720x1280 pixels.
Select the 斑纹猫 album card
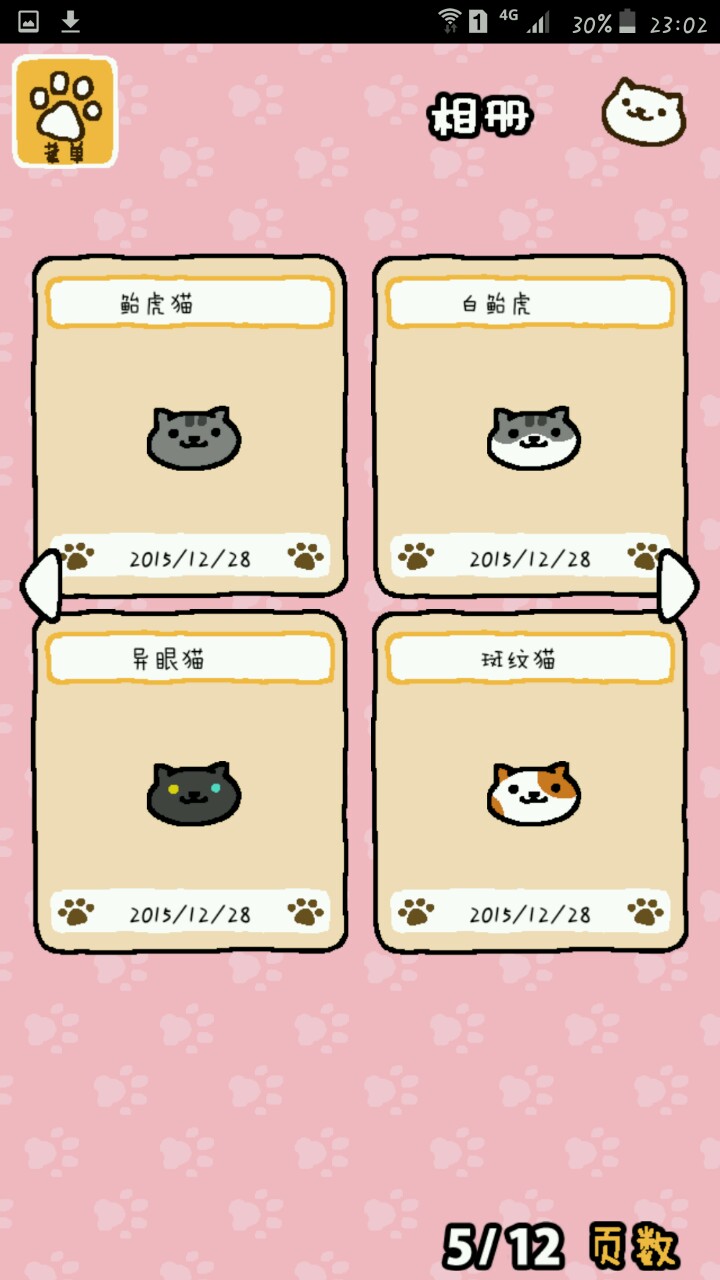pyautogui.click(x=530, y=782)
